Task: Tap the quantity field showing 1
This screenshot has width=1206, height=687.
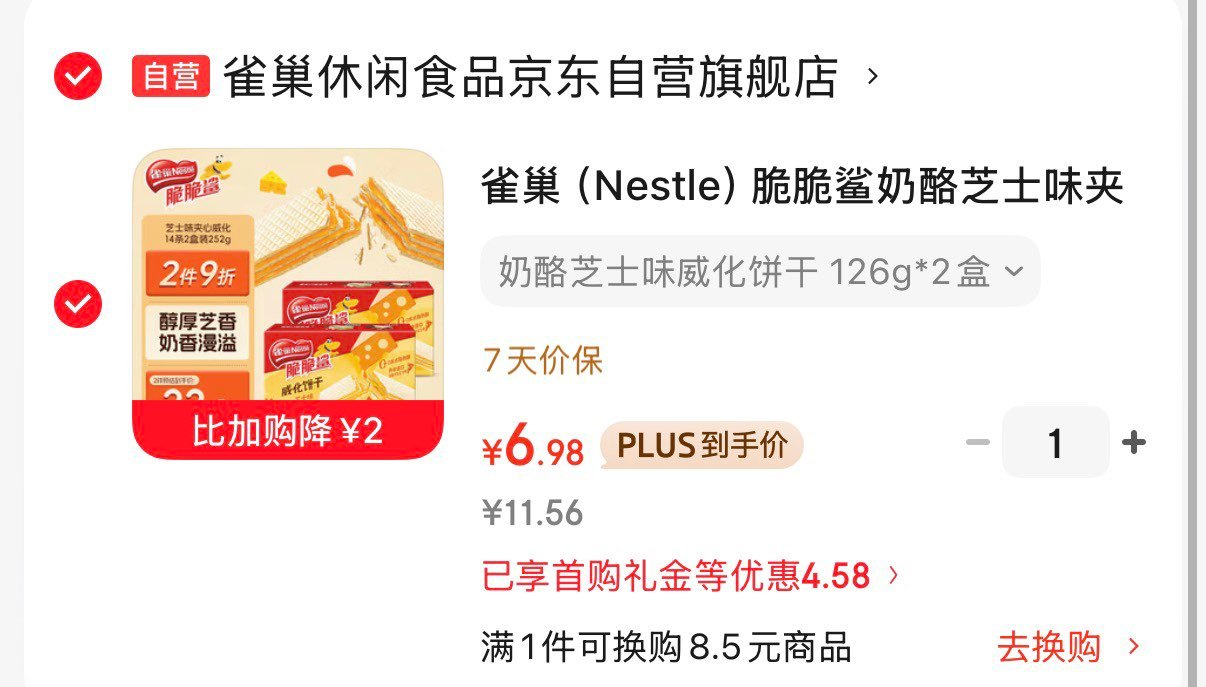Action: pyautogui.click(x=1055, y=442)
